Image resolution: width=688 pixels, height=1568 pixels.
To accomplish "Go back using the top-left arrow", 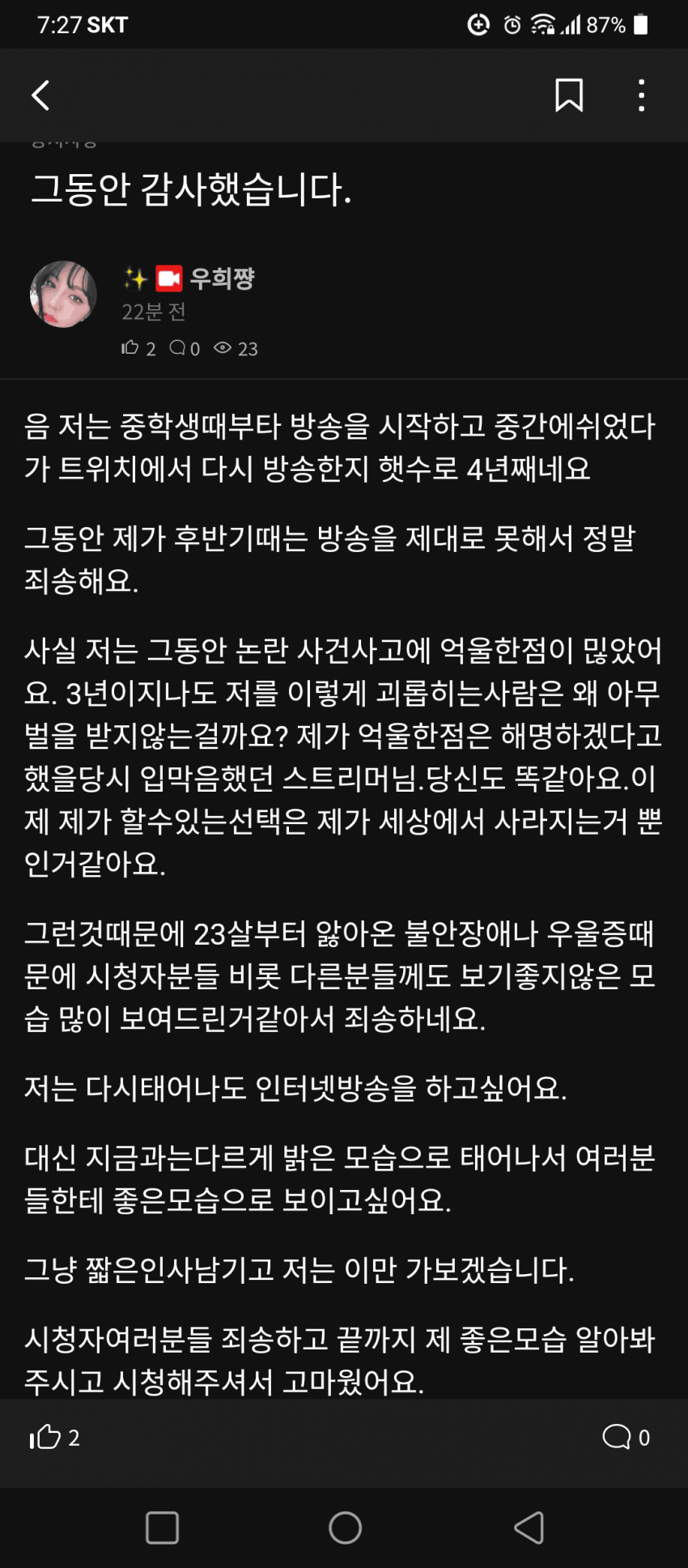I will [40, 96].
